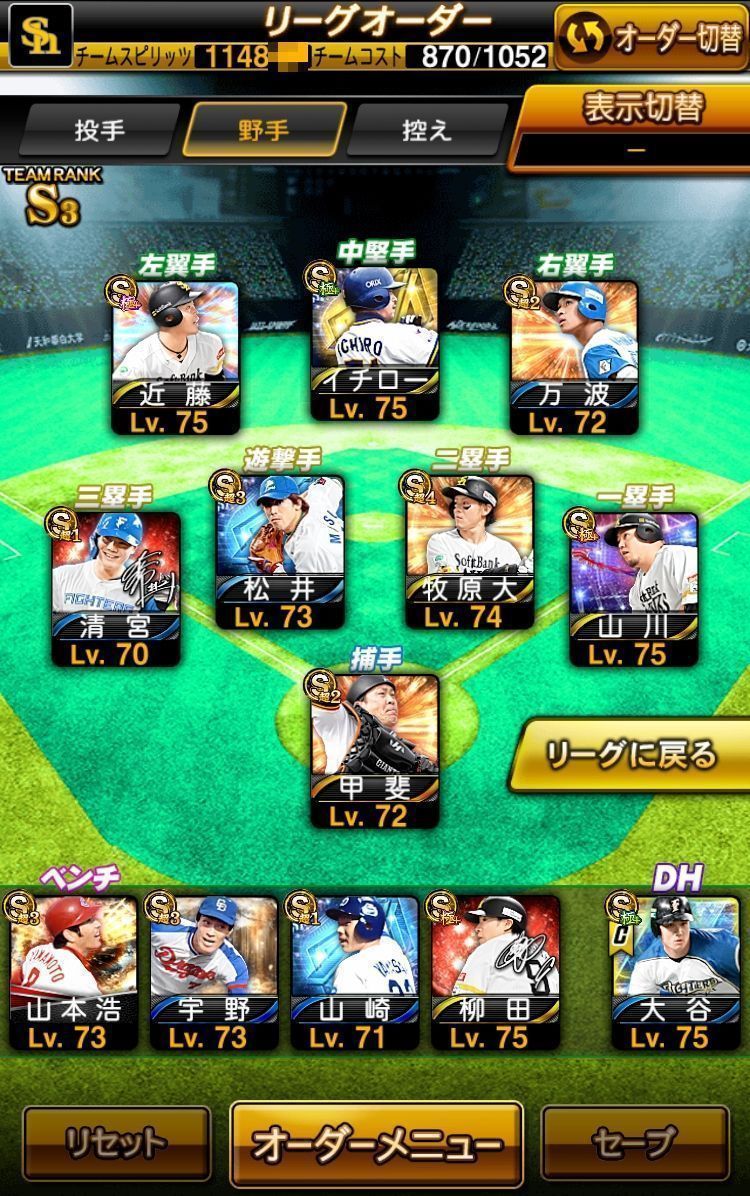Tap the オーダー切替 button

(x=650, y=37)
